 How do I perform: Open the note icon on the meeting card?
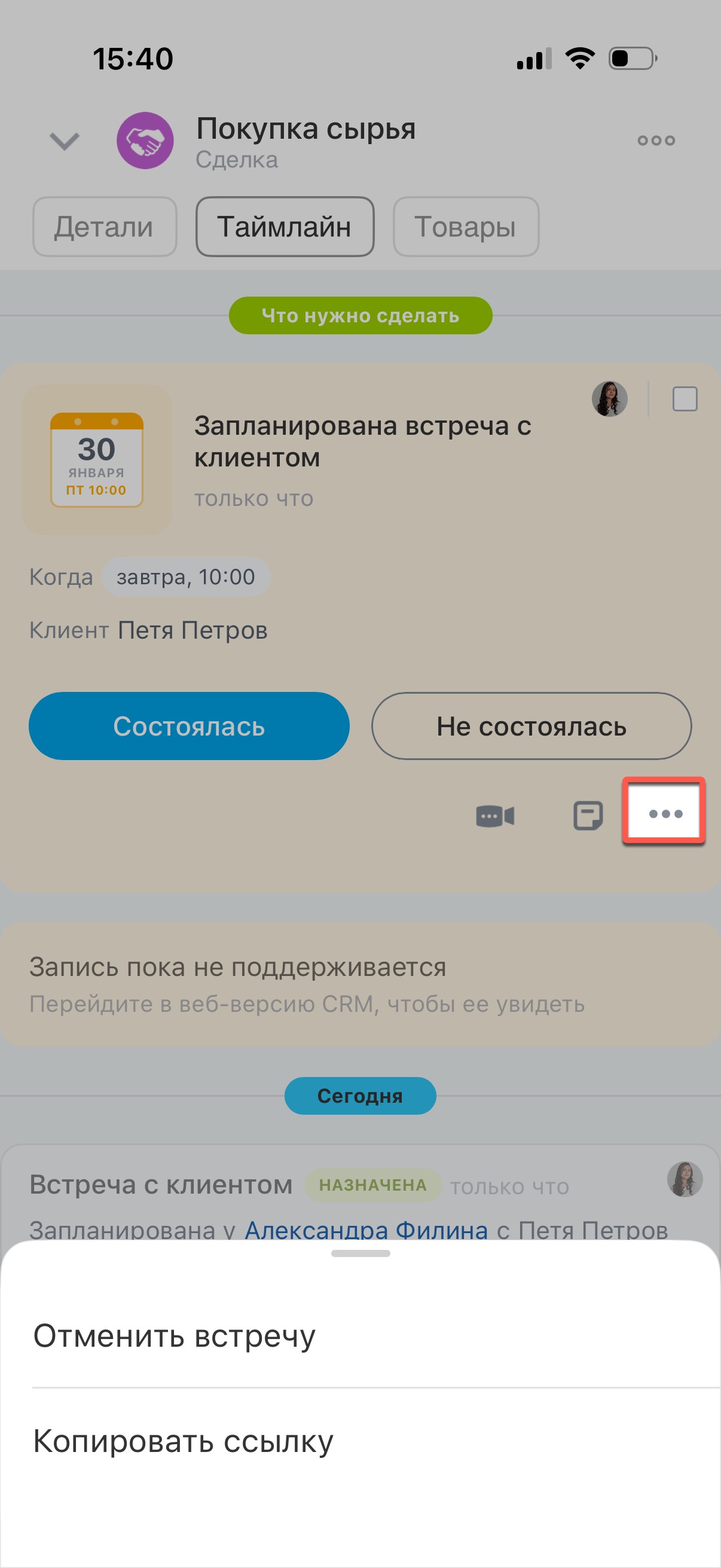pos(588,816)
